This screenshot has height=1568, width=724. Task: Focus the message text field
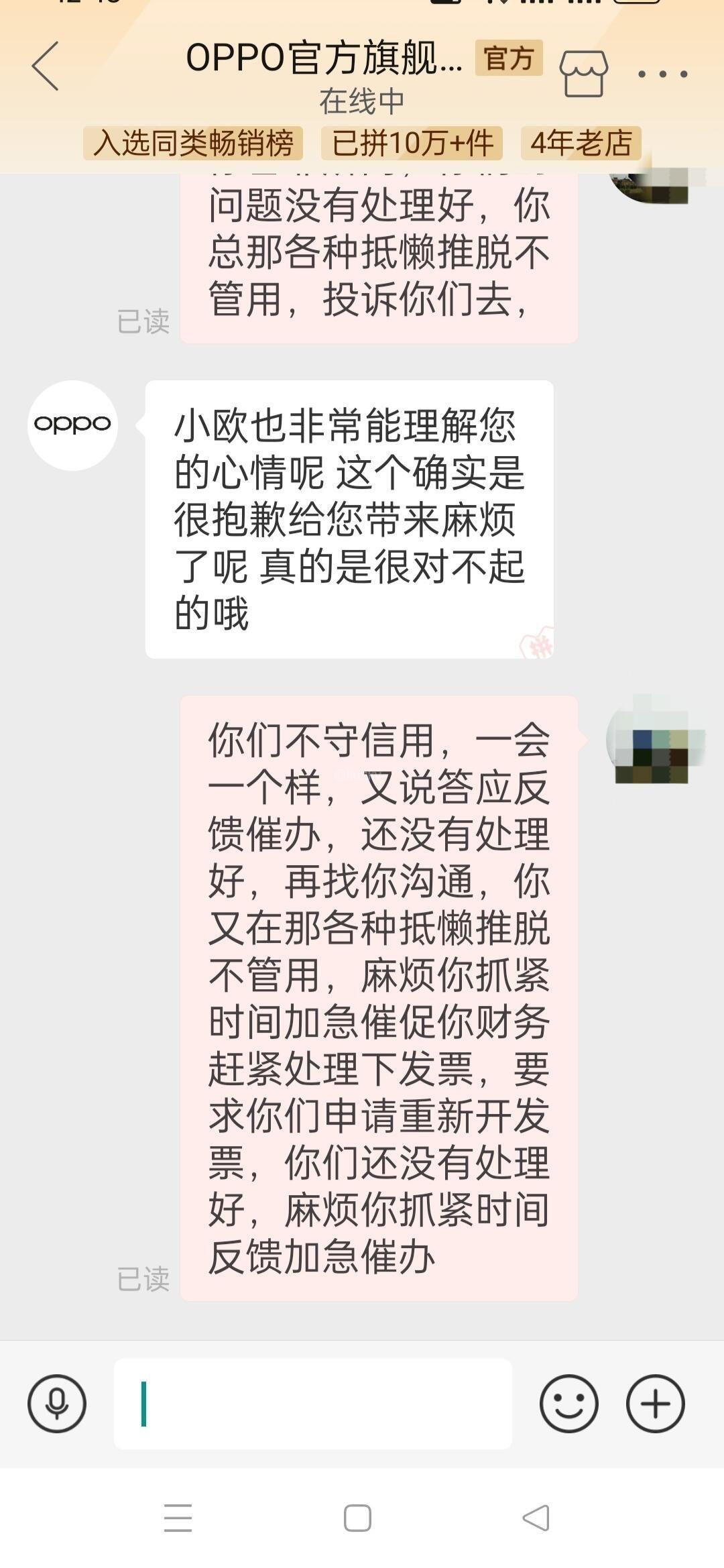pyautogui.click(x=312, y=1404)
